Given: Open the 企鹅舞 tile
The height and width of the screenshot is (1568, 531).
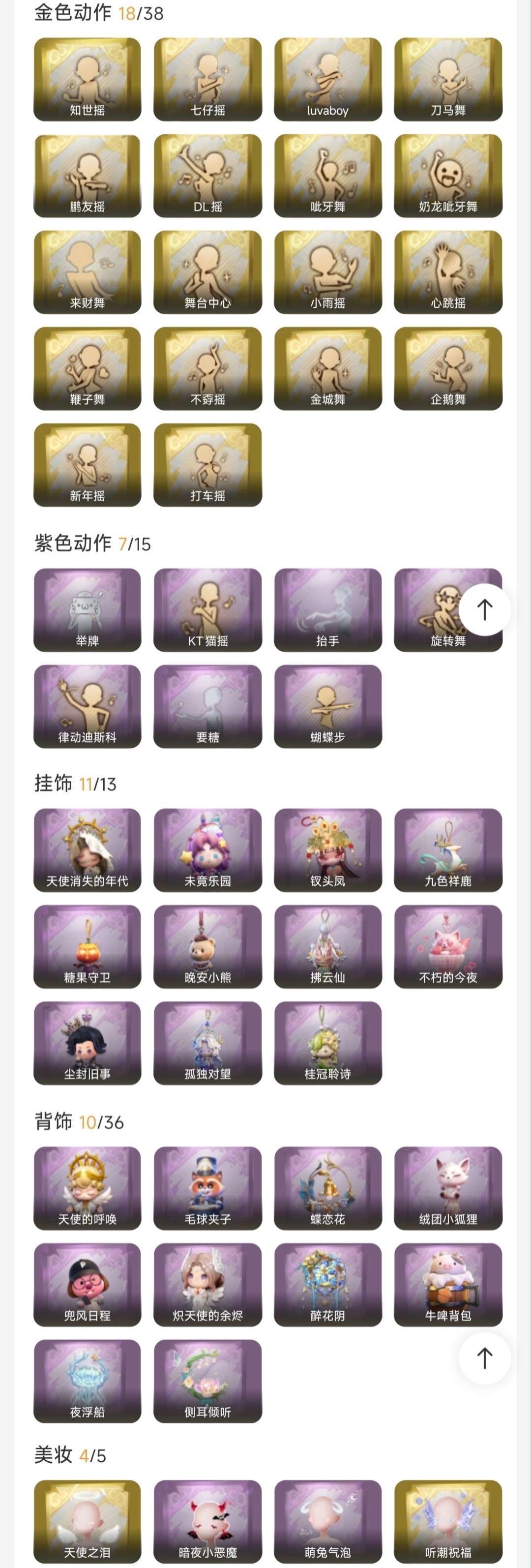Looking at the screenshot, I should click(448, 368).
